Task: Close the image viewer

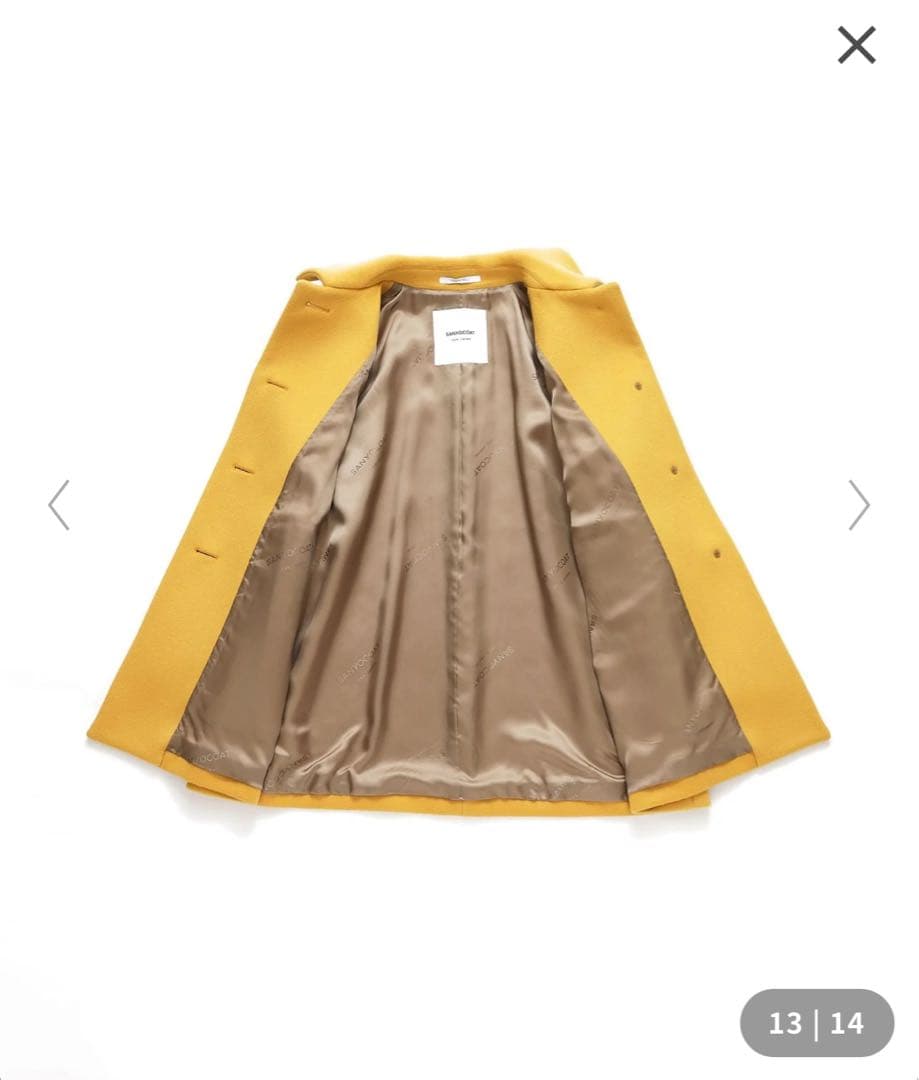Action: click(x=856, y=46)
